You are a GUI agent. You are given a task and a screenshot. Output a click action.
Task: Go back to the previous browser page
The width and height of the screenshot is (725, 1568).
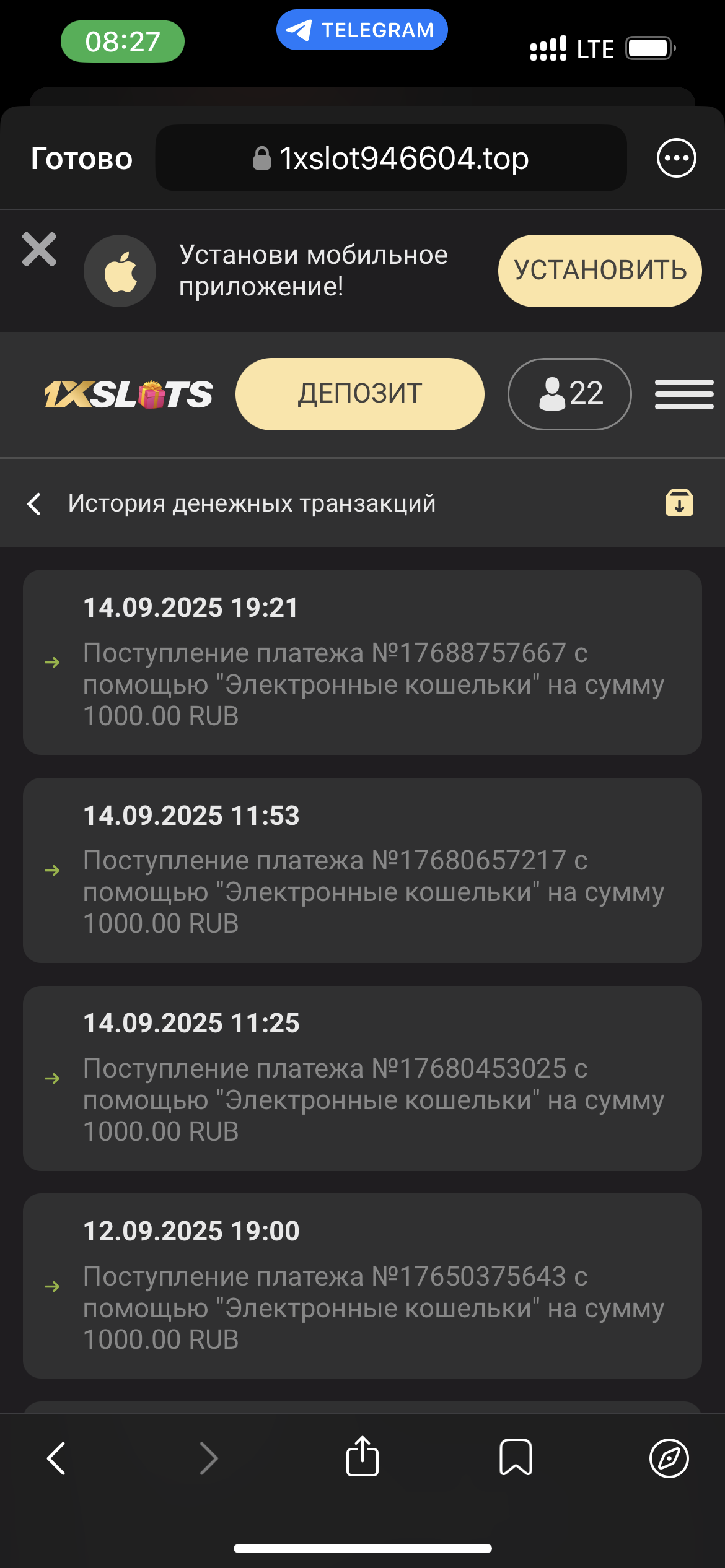coord(56,1458)
